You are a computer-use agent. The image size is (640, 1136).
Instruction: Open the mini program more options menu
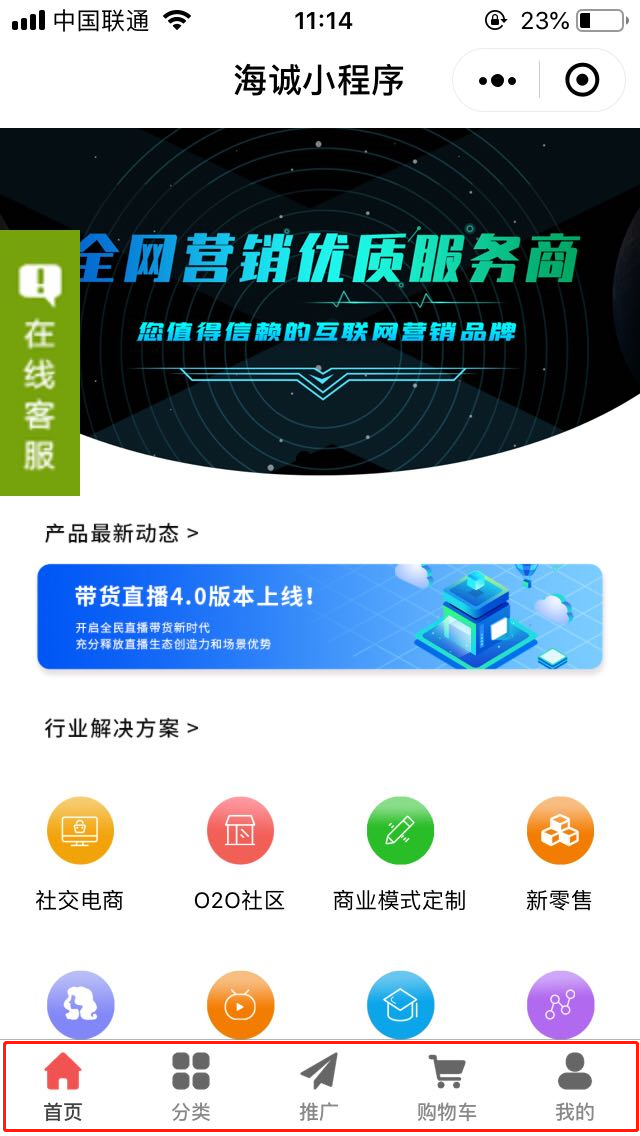tap(497, 80)
